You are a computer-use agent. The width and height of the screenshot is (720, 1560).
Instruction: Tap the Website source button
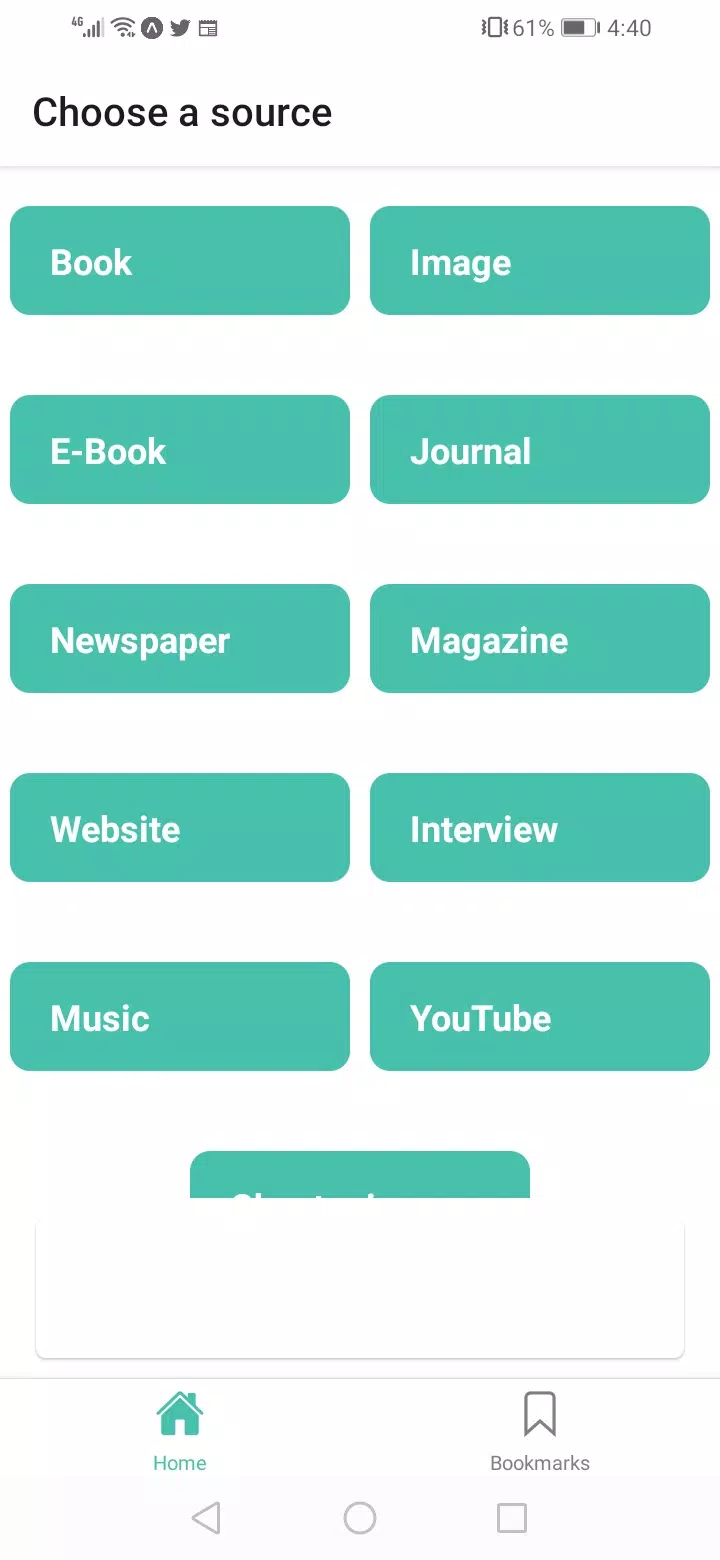point(180,827)
